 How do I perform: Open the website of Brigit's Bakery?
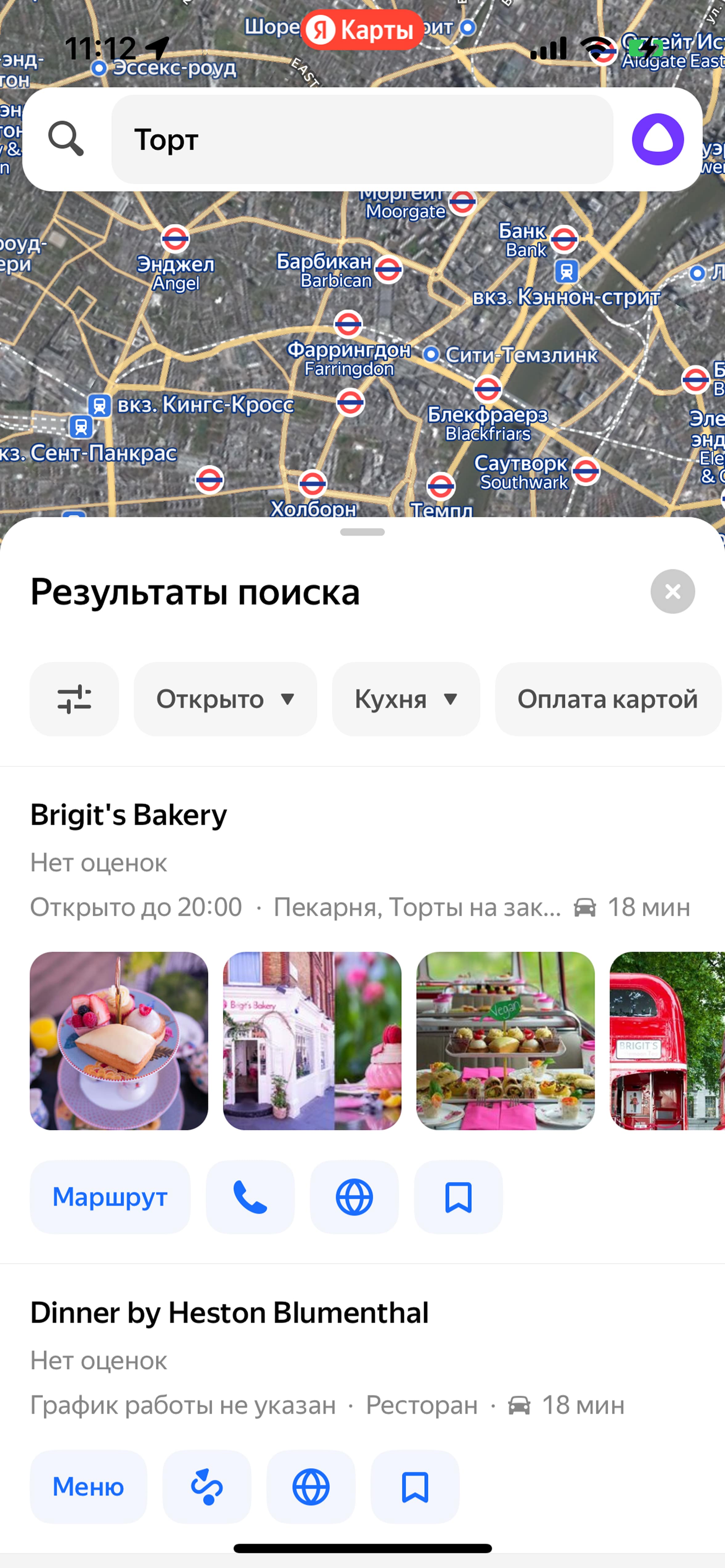point(354,1197)
